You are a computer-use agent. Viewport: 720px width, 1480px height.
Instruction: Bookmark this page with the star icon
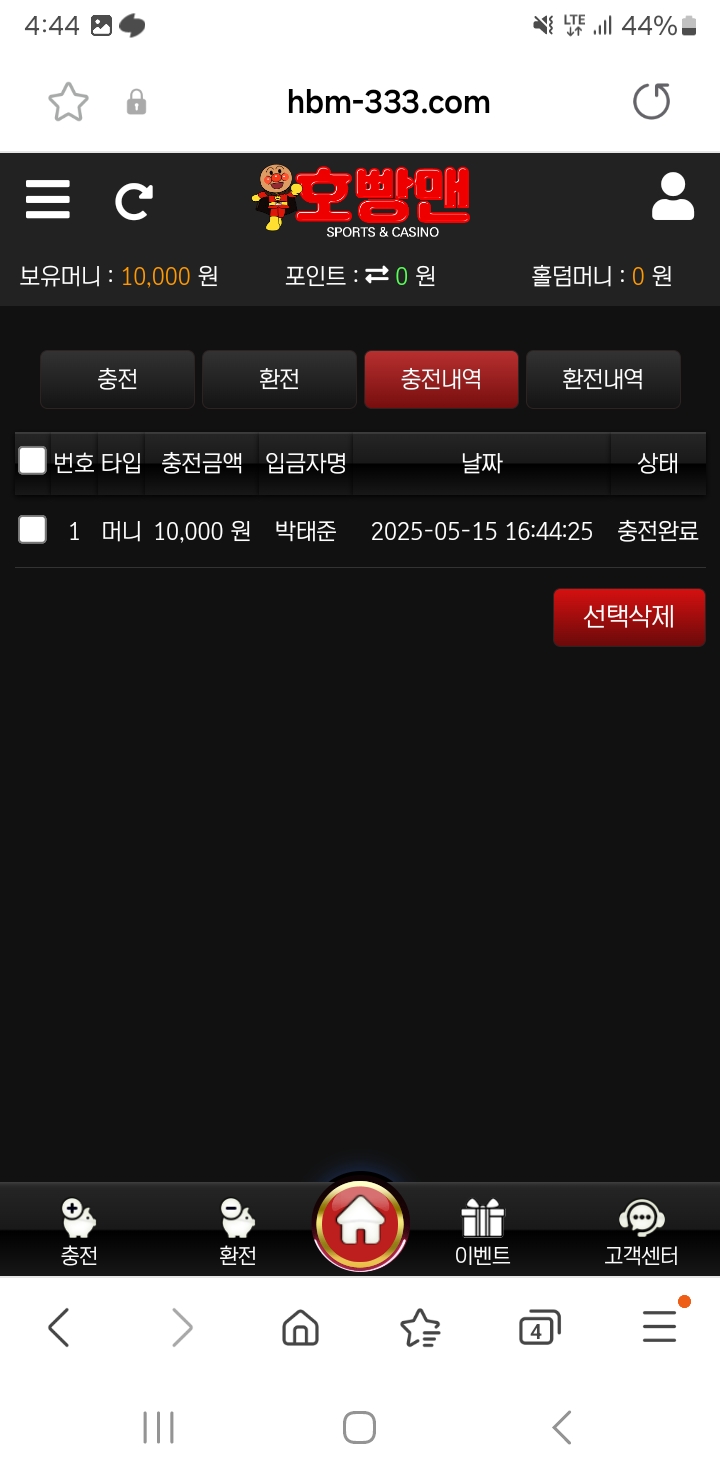tap(69, 102)
